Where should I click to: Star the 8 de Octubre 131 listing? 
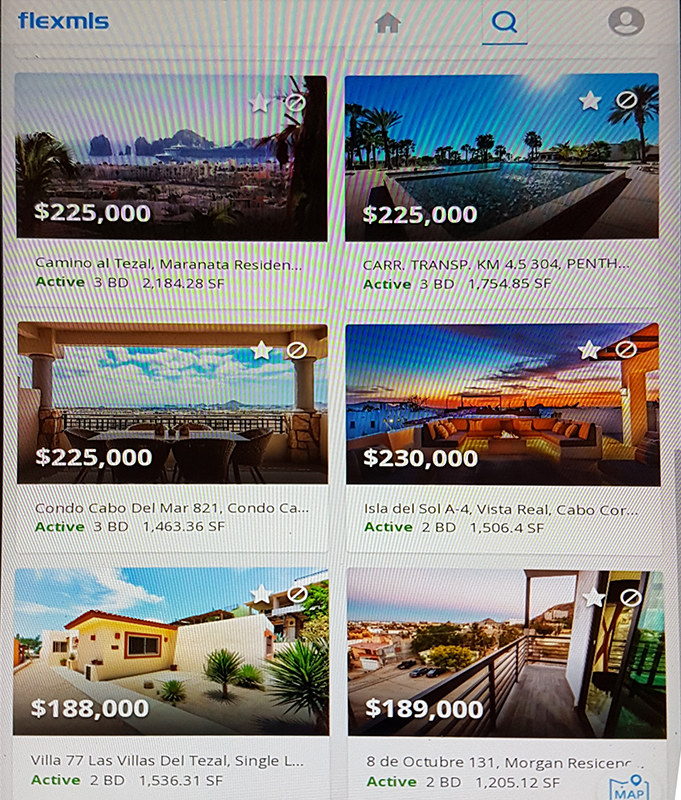point(594,597)
